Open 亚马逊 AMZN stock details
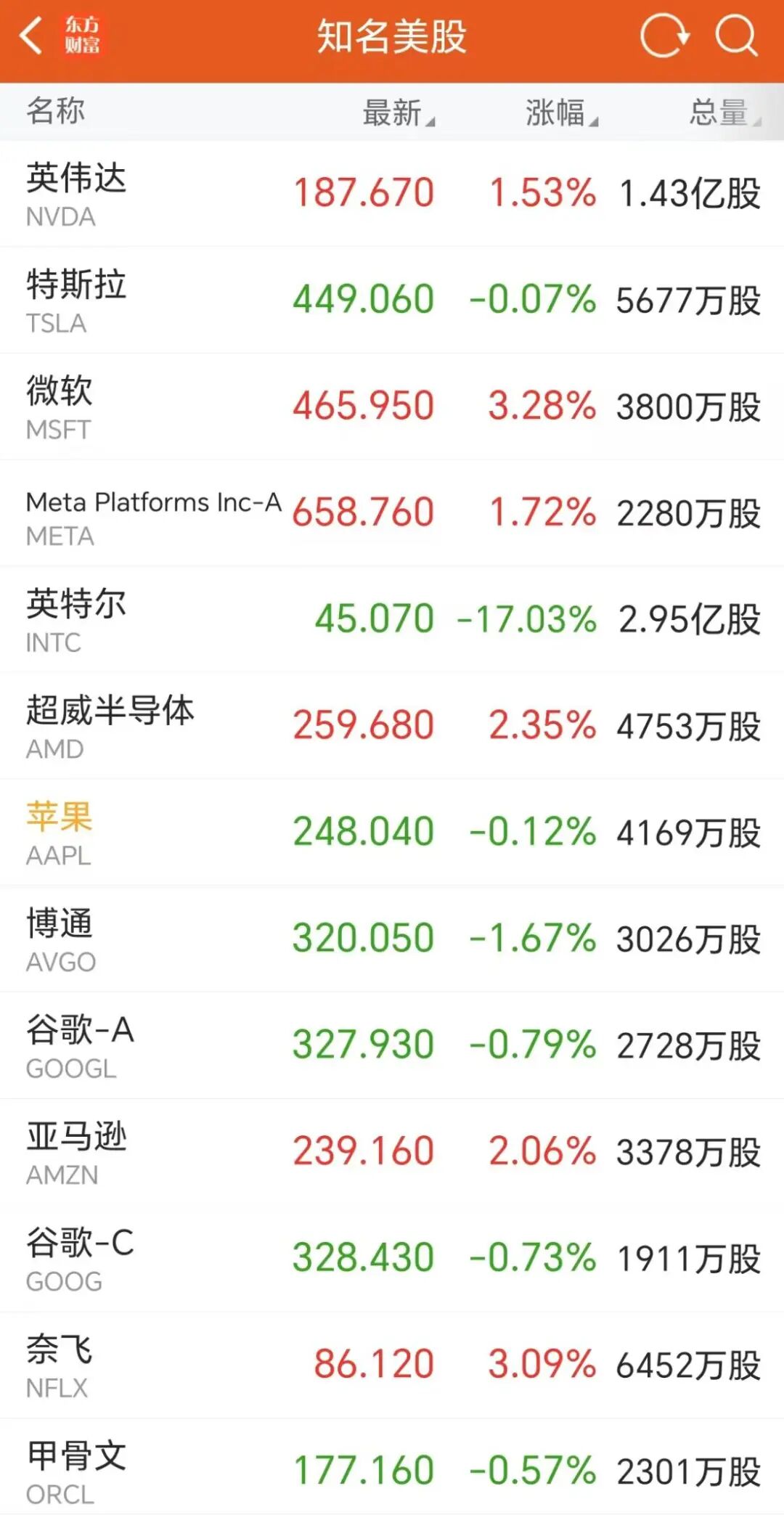Image resolution: width=784 pixels, height=1515 pixels. 392,1152
